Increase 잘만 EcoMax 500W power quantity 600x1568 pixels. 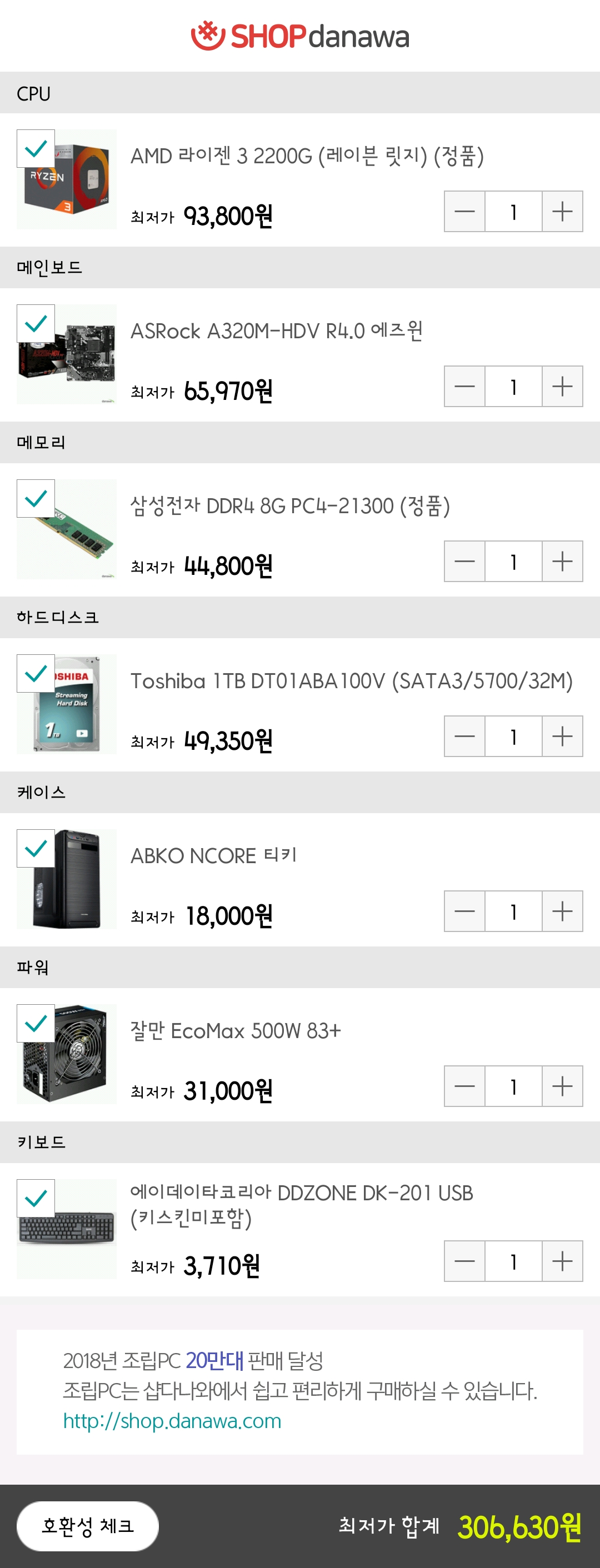(x=562, y=1086)
